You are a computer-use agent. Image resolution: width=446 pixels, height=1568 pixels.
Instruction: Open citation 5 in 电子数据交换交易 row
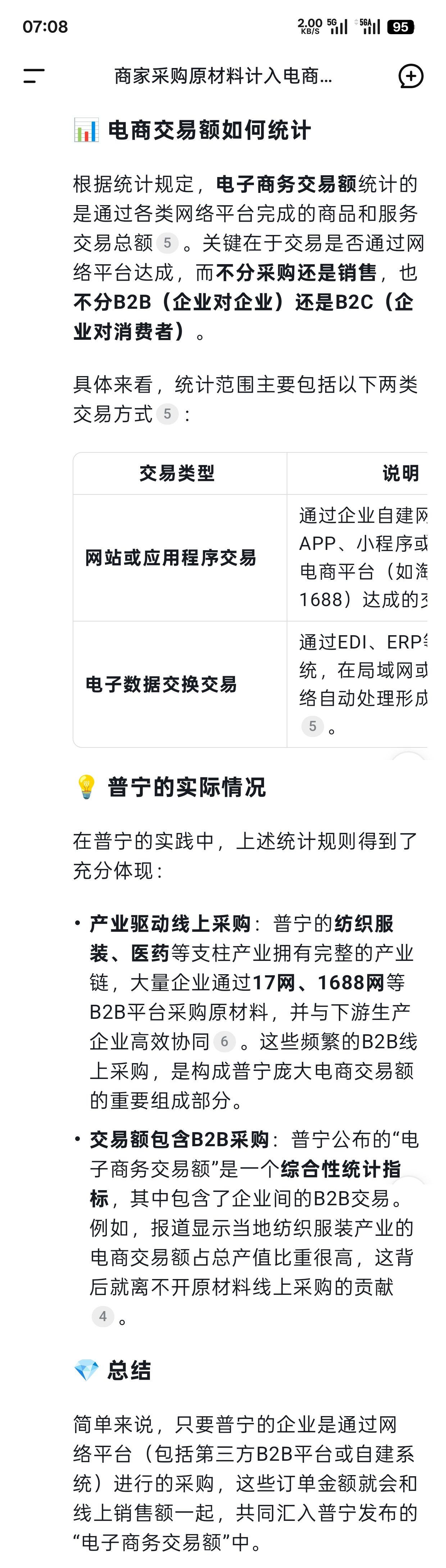pyautogui.click(x=312, y=726)
